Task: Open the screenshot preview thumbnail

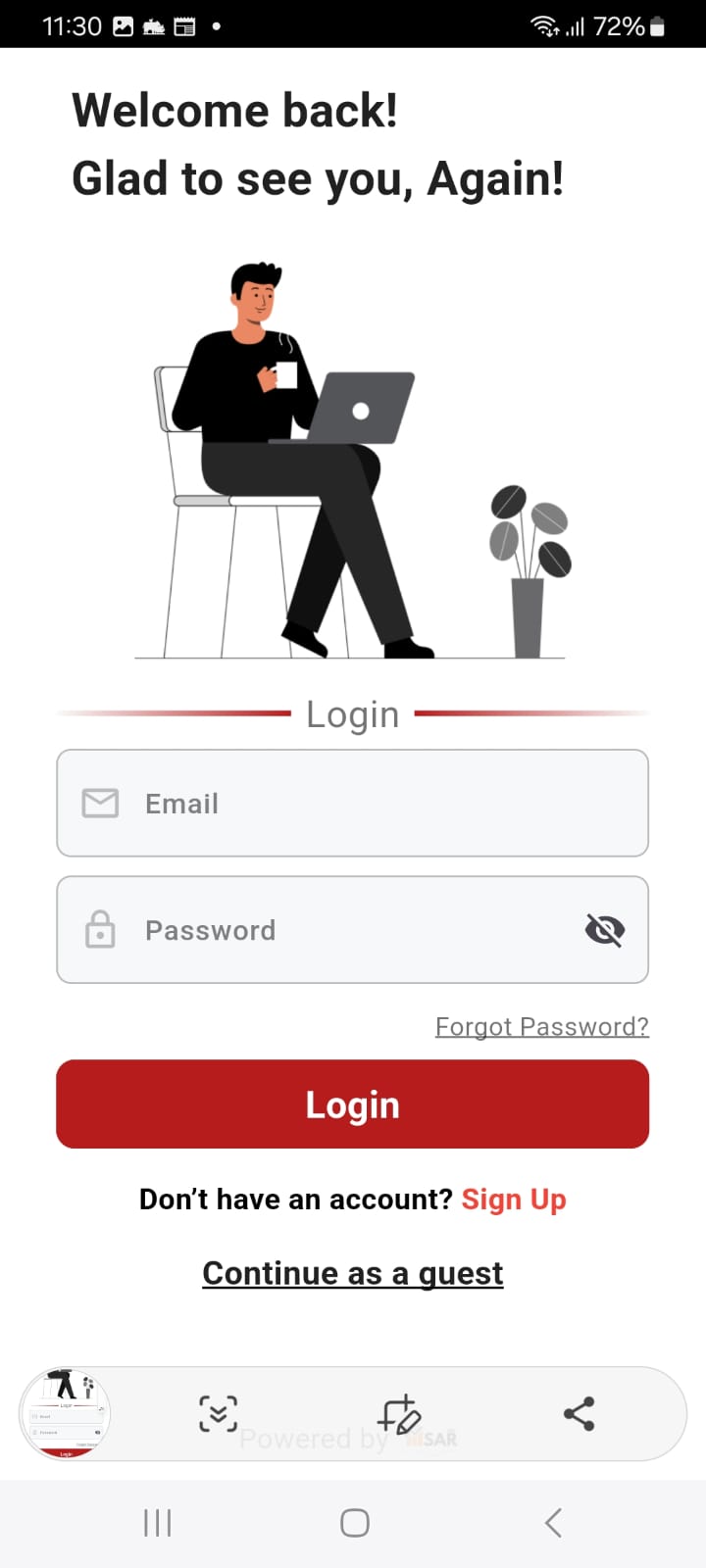Action: pos(65,1413)
